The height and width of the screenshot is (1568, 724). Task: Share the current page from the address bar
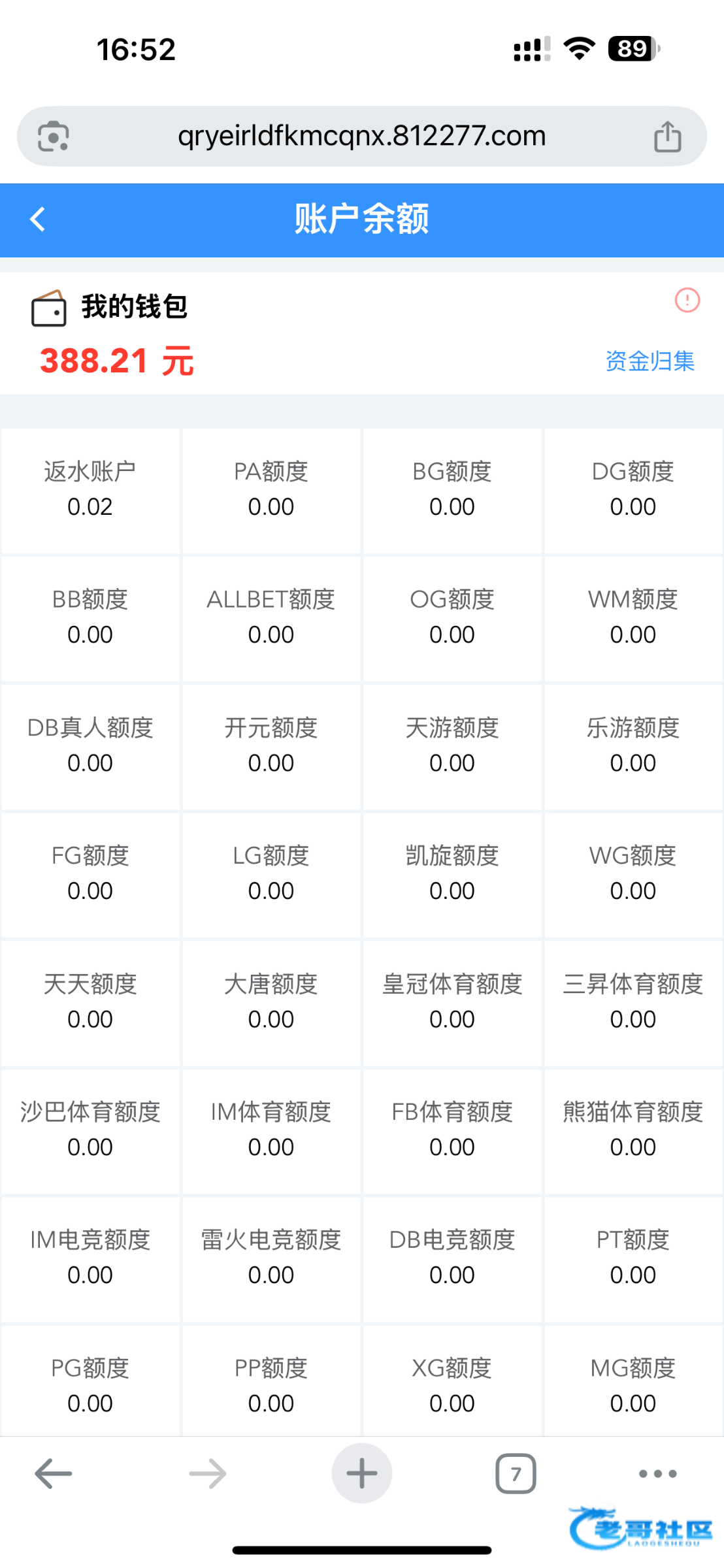click(667, 137)
